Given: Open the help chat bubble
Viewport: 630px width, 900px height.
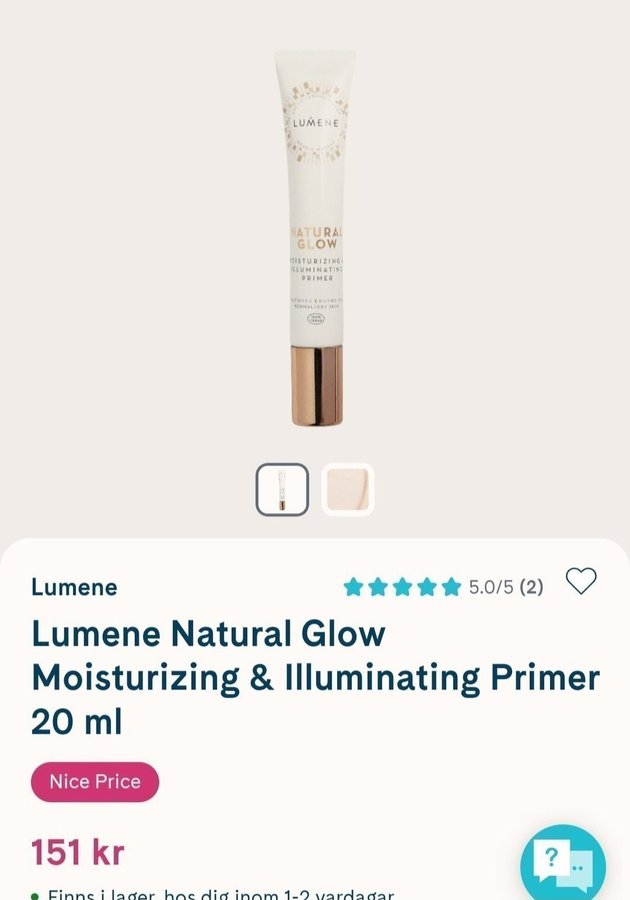Looking at the screenshot, I should (x=562, y=862).
